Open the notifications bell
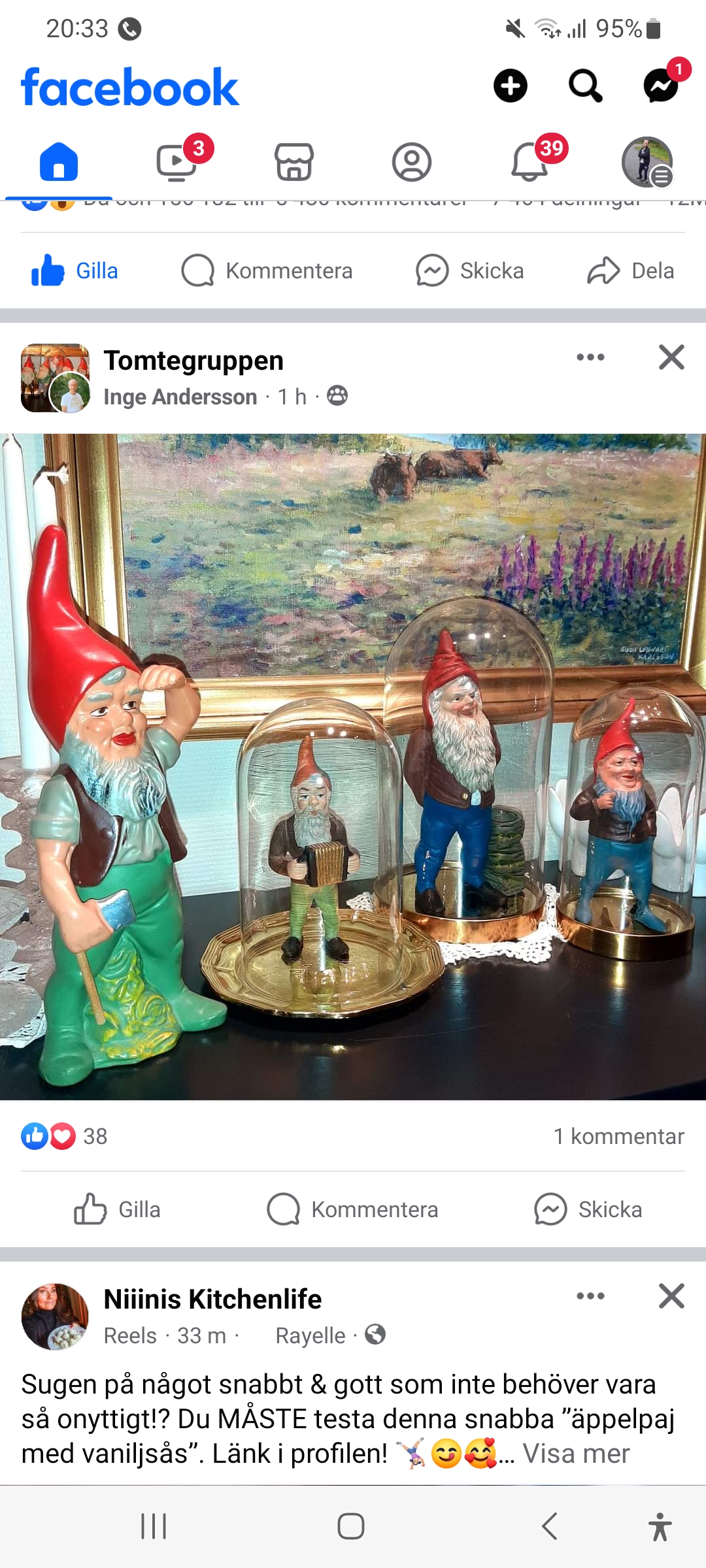 tap(529, 161)
